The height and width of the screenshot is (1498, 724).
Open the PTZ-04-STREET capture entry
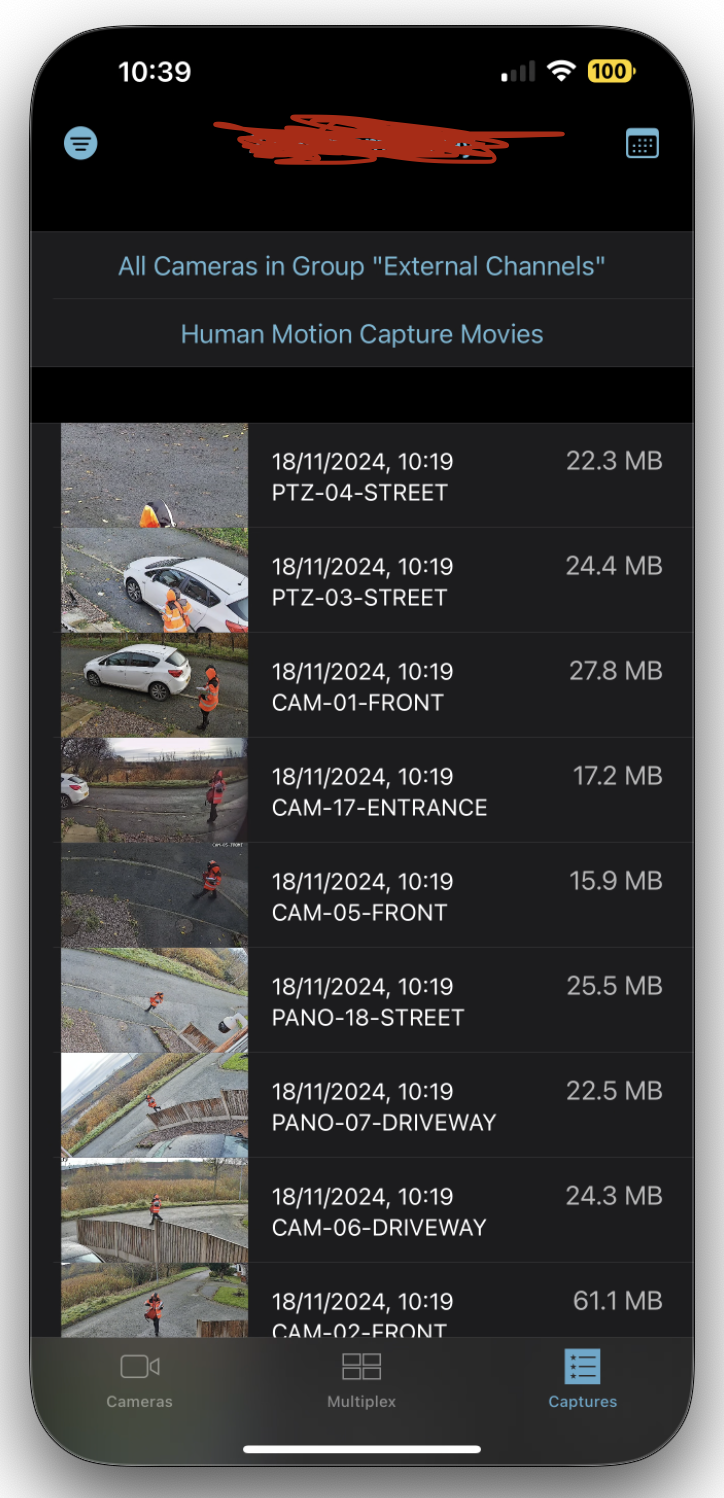tap(400, 475)
